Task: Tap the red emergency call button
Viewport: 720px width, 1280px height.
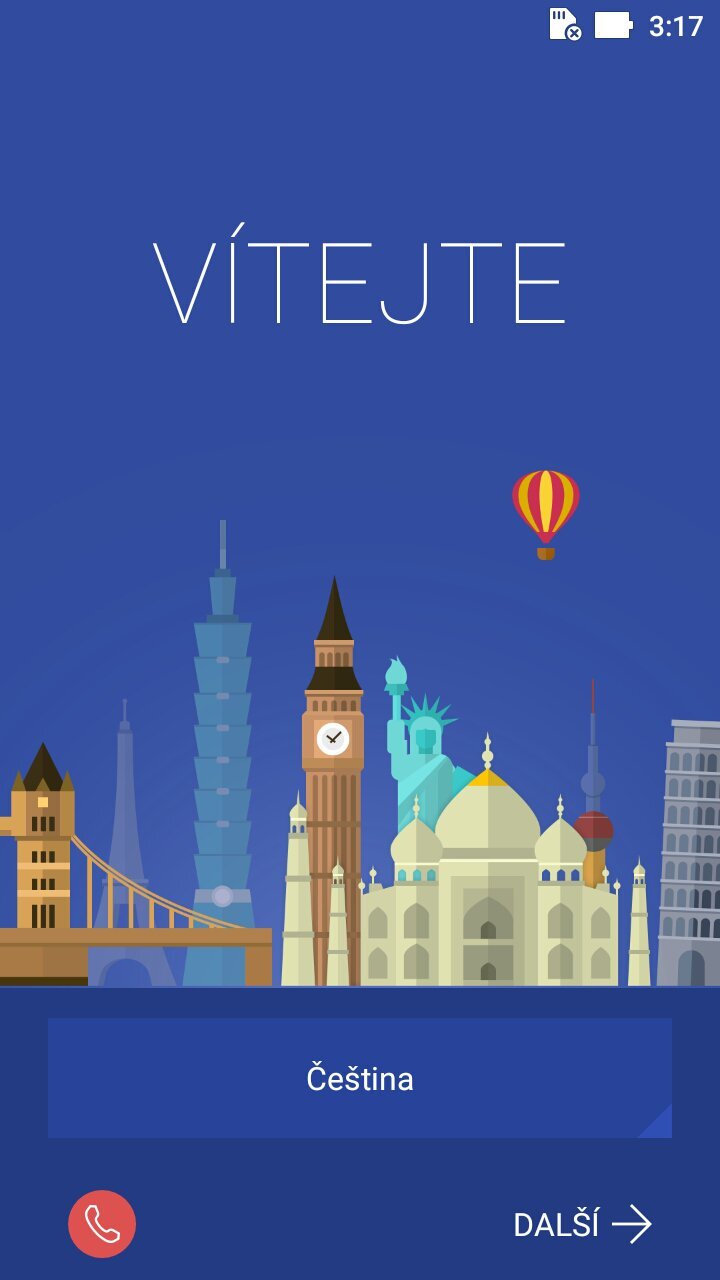Action: click(x=102, y=1224)
